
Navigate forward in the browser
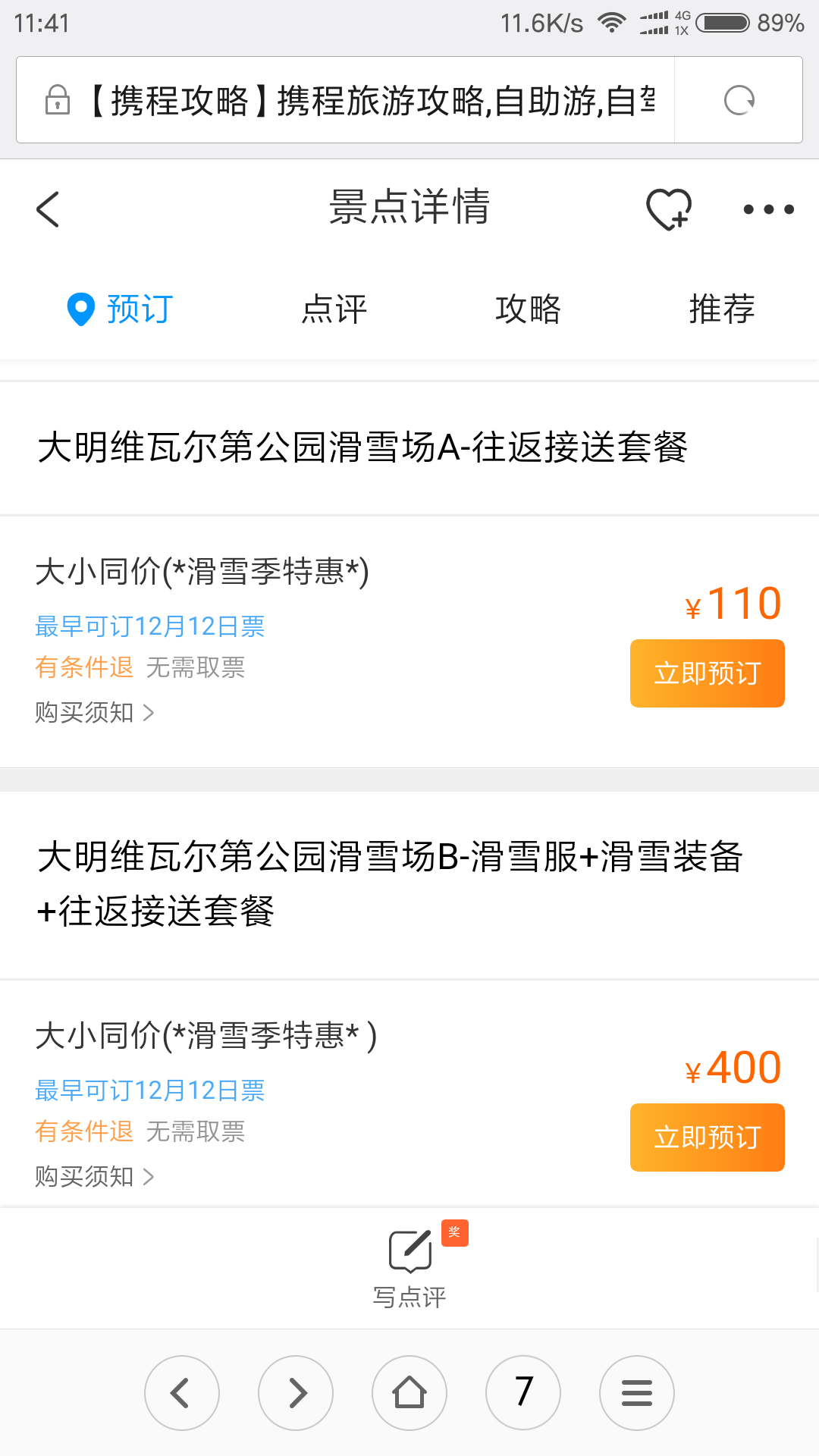pyautogui.click(x=296, y=1393)
